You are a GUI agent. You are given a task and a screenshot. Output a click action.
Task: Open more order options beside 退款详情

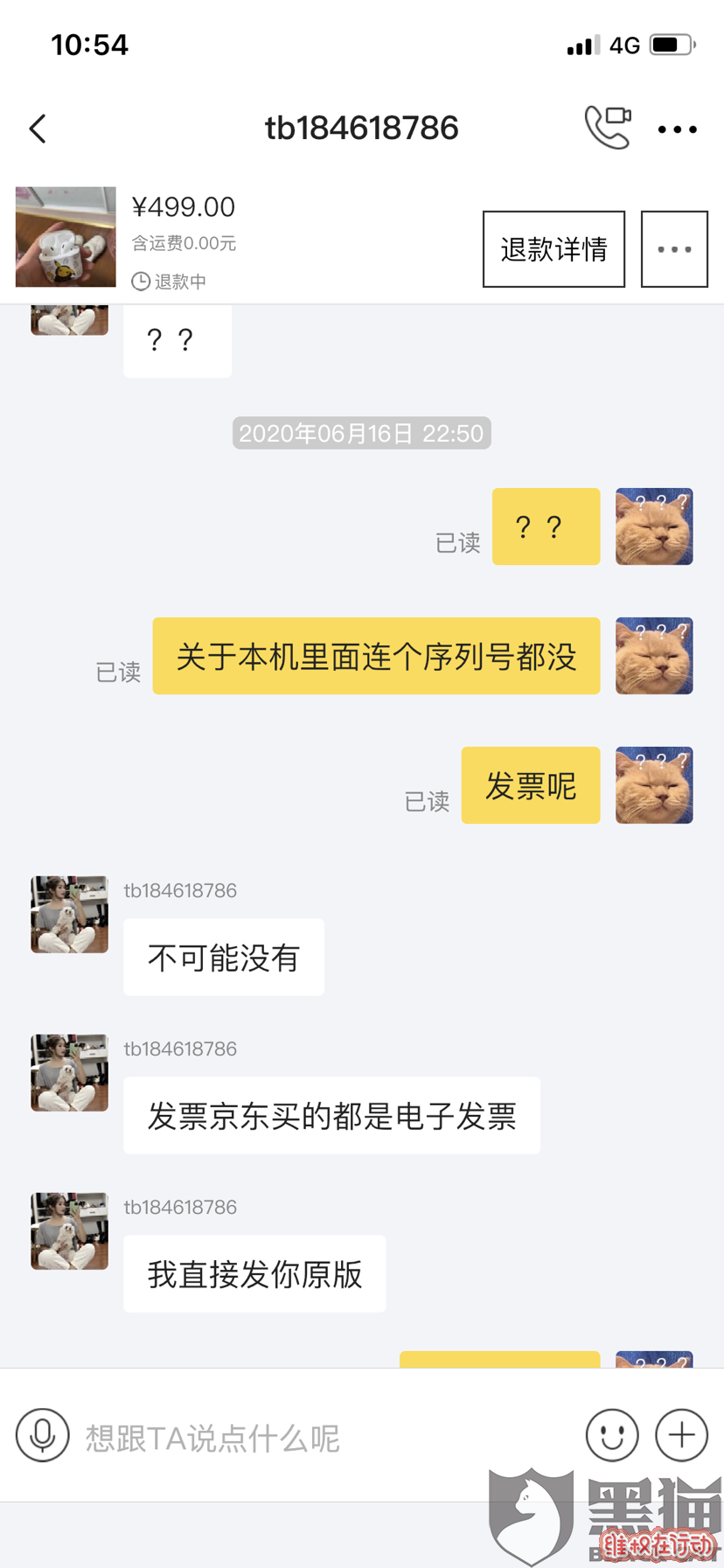tap(674, 249)
